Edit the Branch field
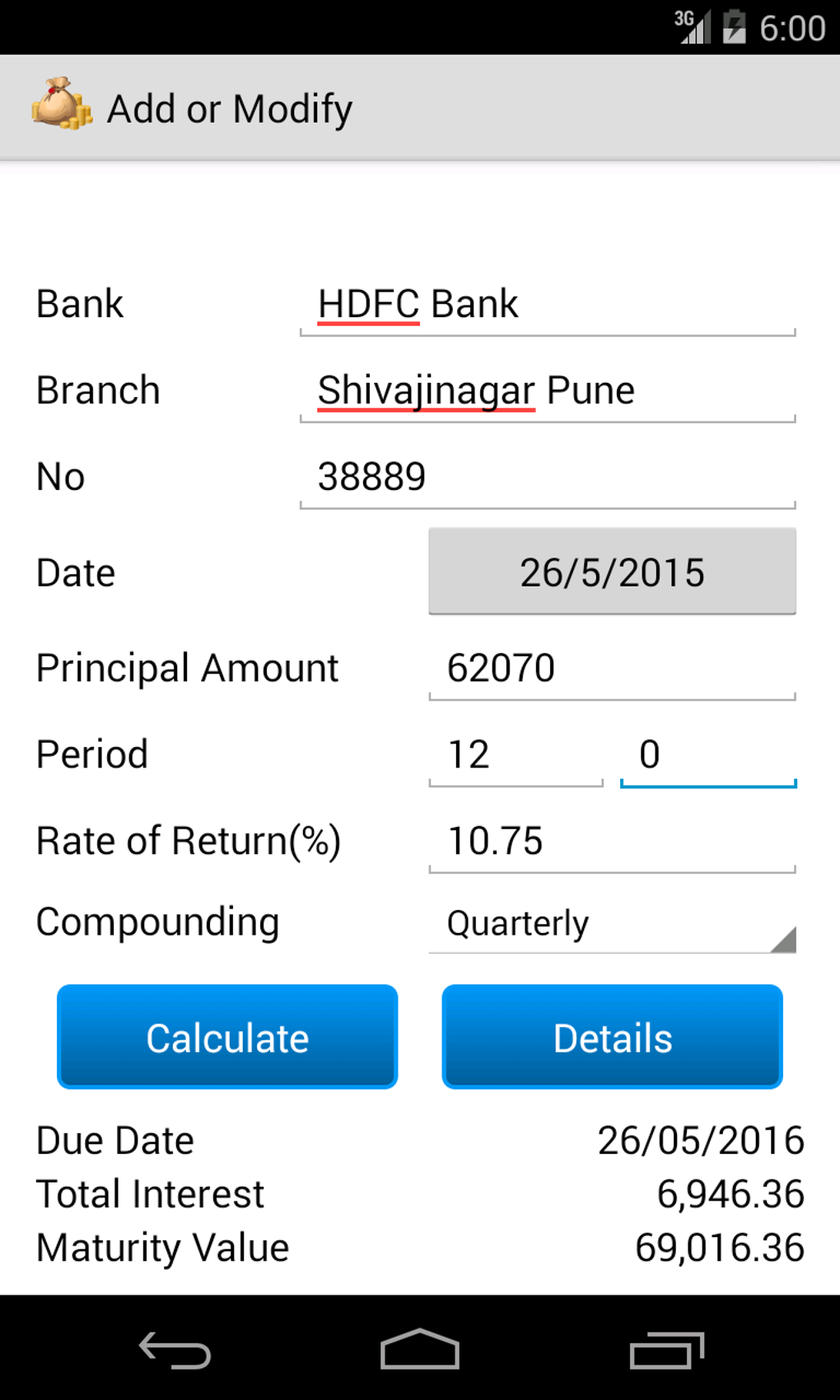This screenshot has width=840, height=1400. click(x=547, y=391)
